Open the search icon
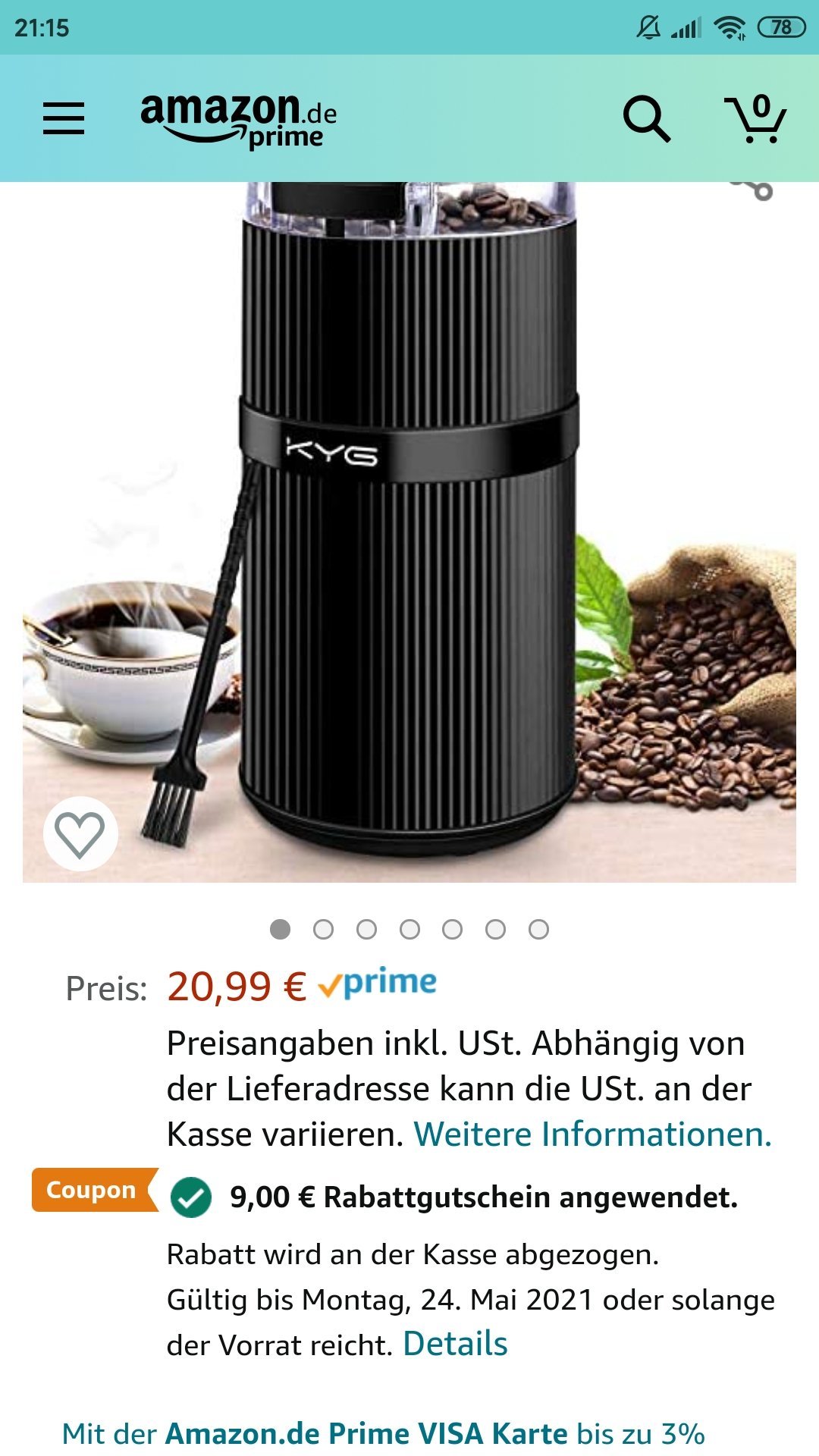Screen dimensions: 819x1456 [647, 118]
